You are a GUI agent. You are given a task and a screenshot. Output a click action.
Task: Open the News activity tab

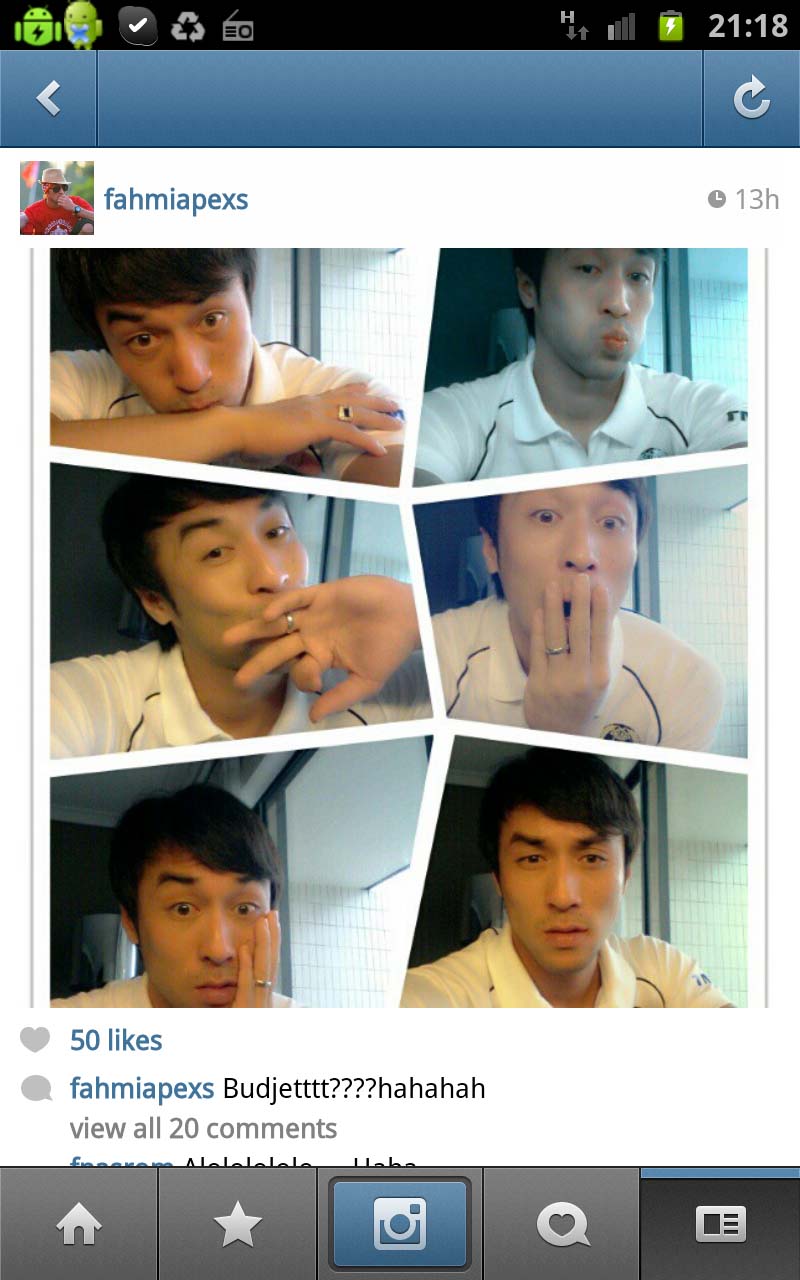tap(563, 1224)
